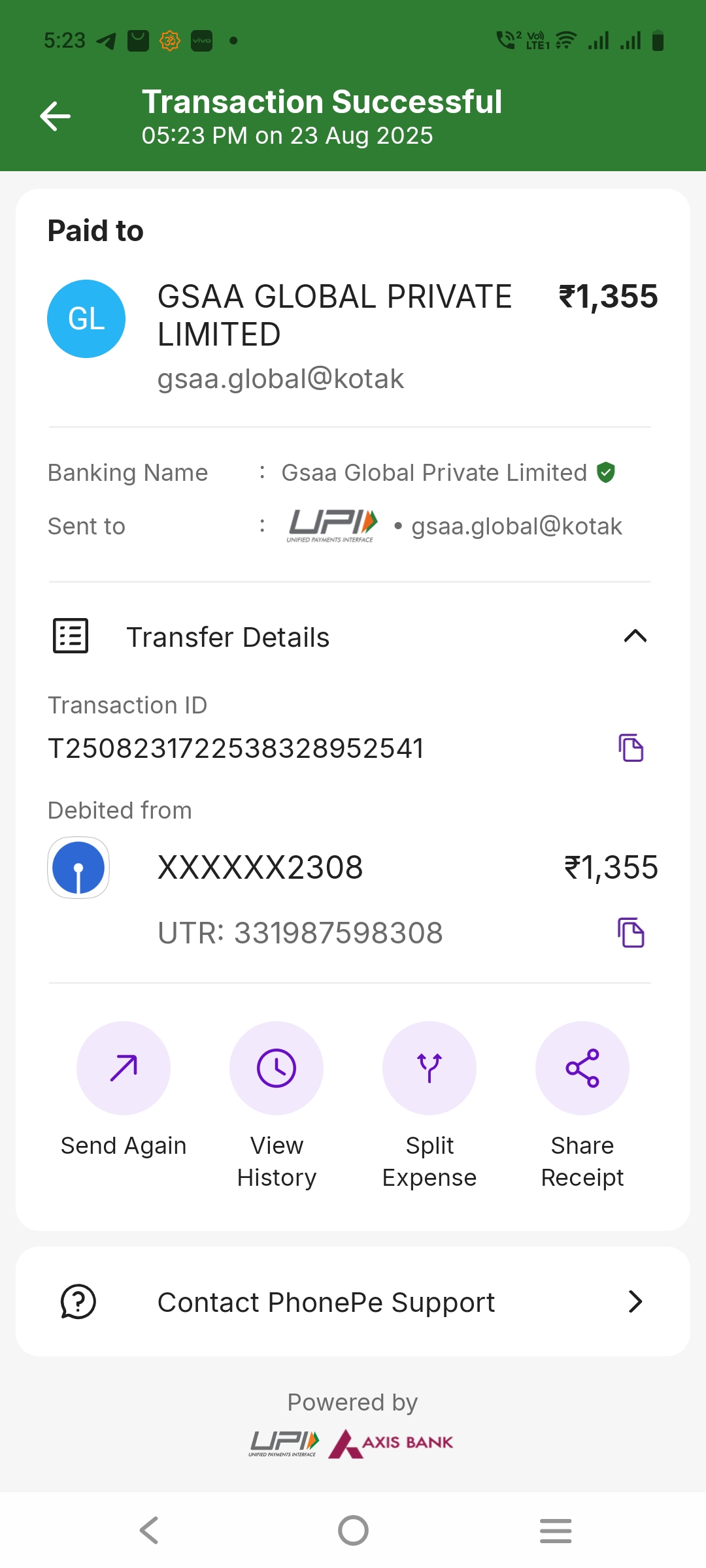Screen dimensions: 706x1568
Task: Collapse the Transfer Details section
Action: [x=635, y=636]
